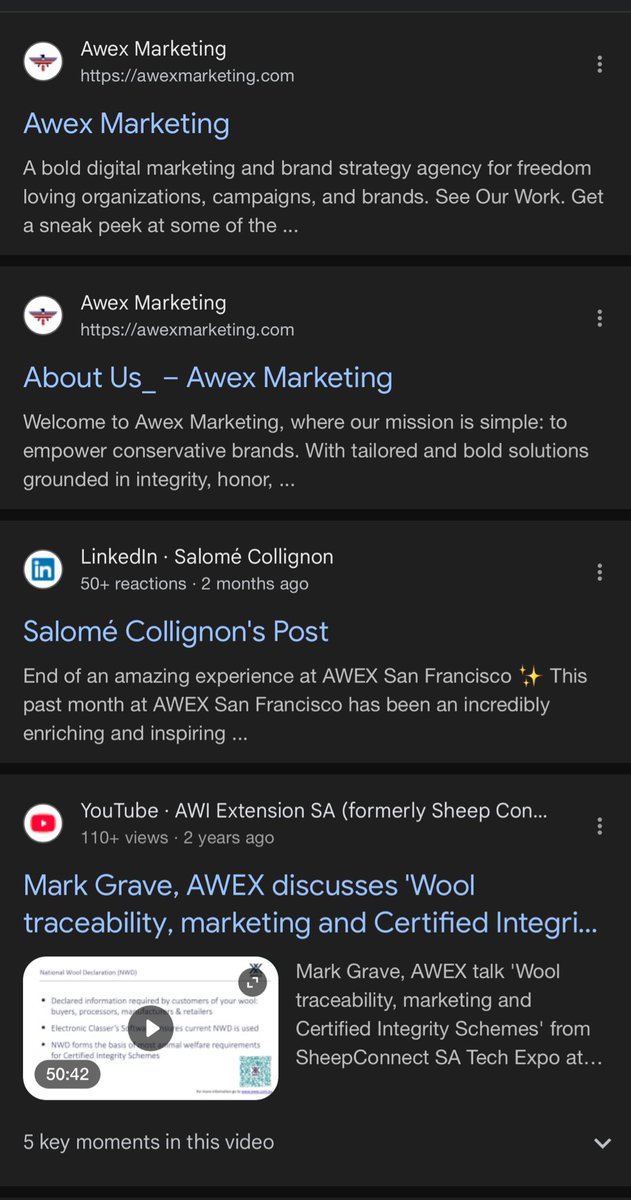631x1200 pixels.
Task: Open more options for the About Us result
Action: click(599, 318)
